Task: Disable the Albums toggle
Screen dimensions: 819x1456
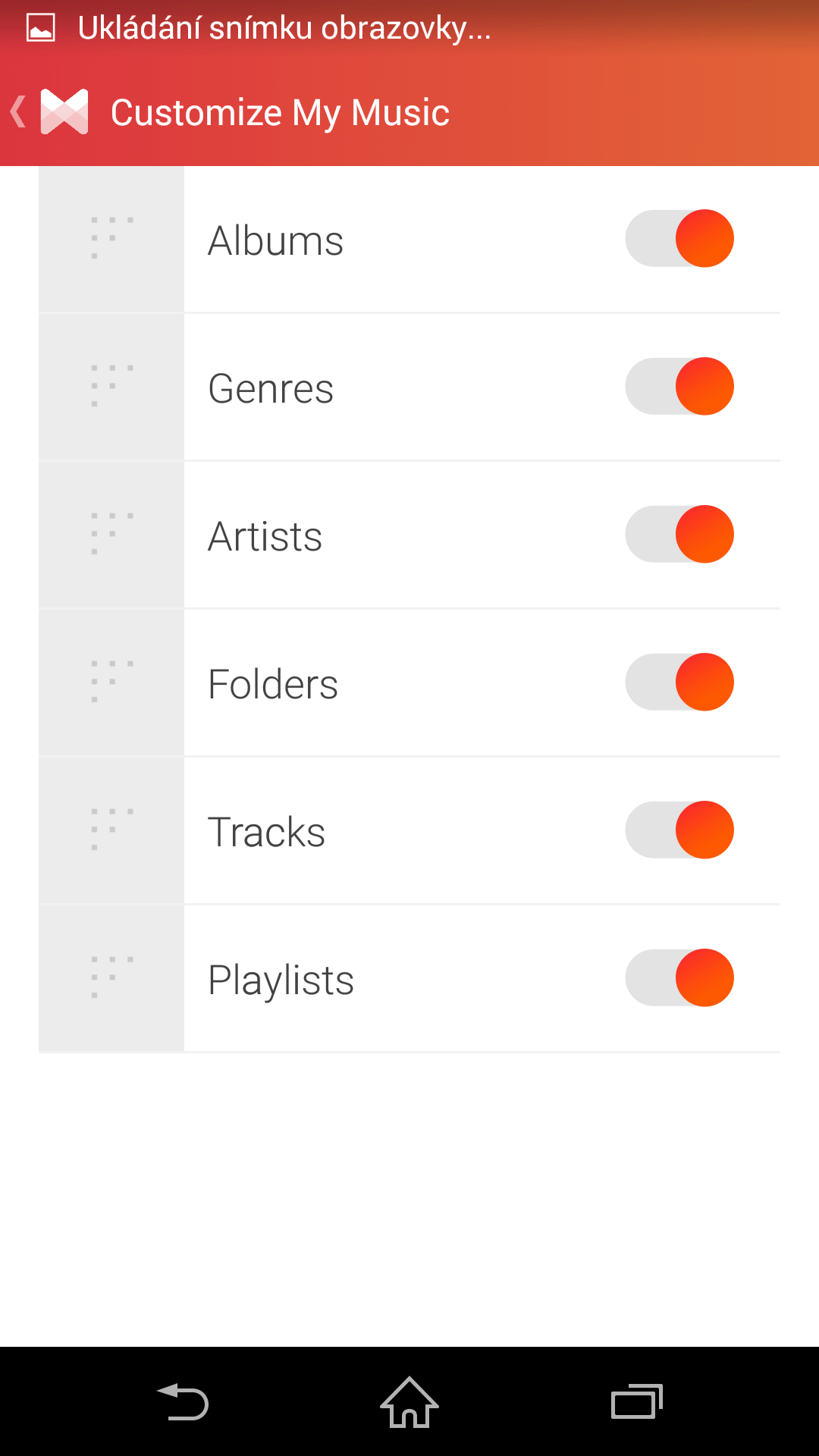Action: coord(679,238)
